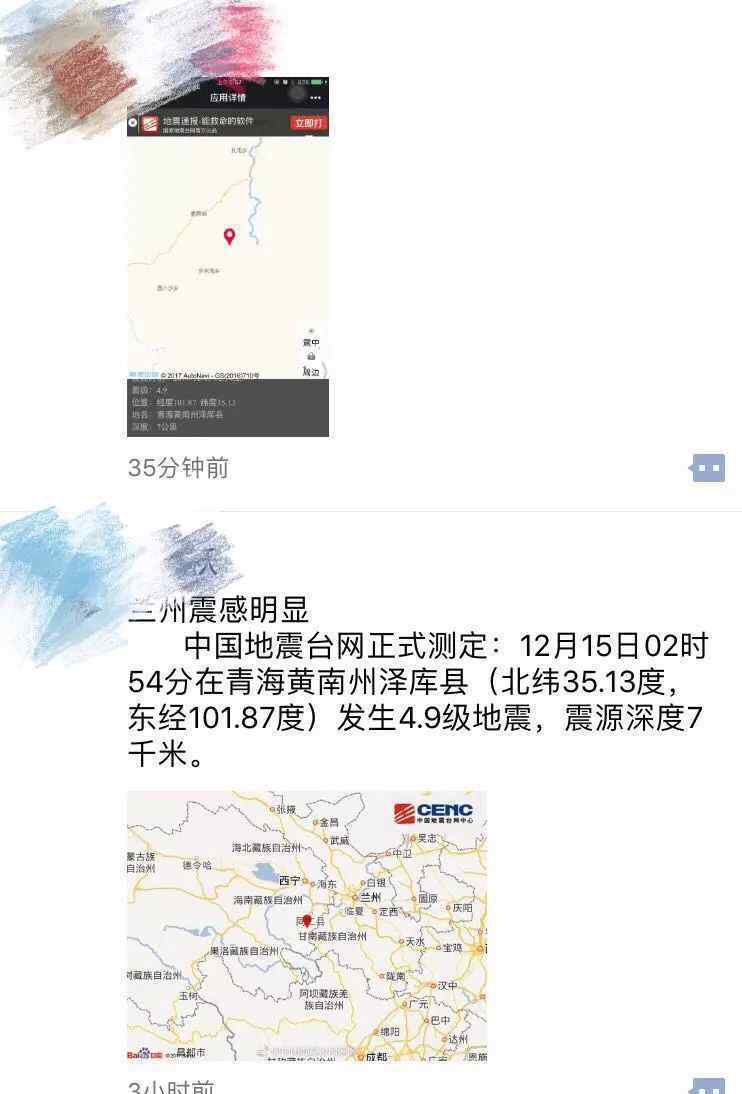View the earthquake app screenshot in the first post
Image resolution: width=742 pixels, height=1094 pixels.
coord(228,257)
